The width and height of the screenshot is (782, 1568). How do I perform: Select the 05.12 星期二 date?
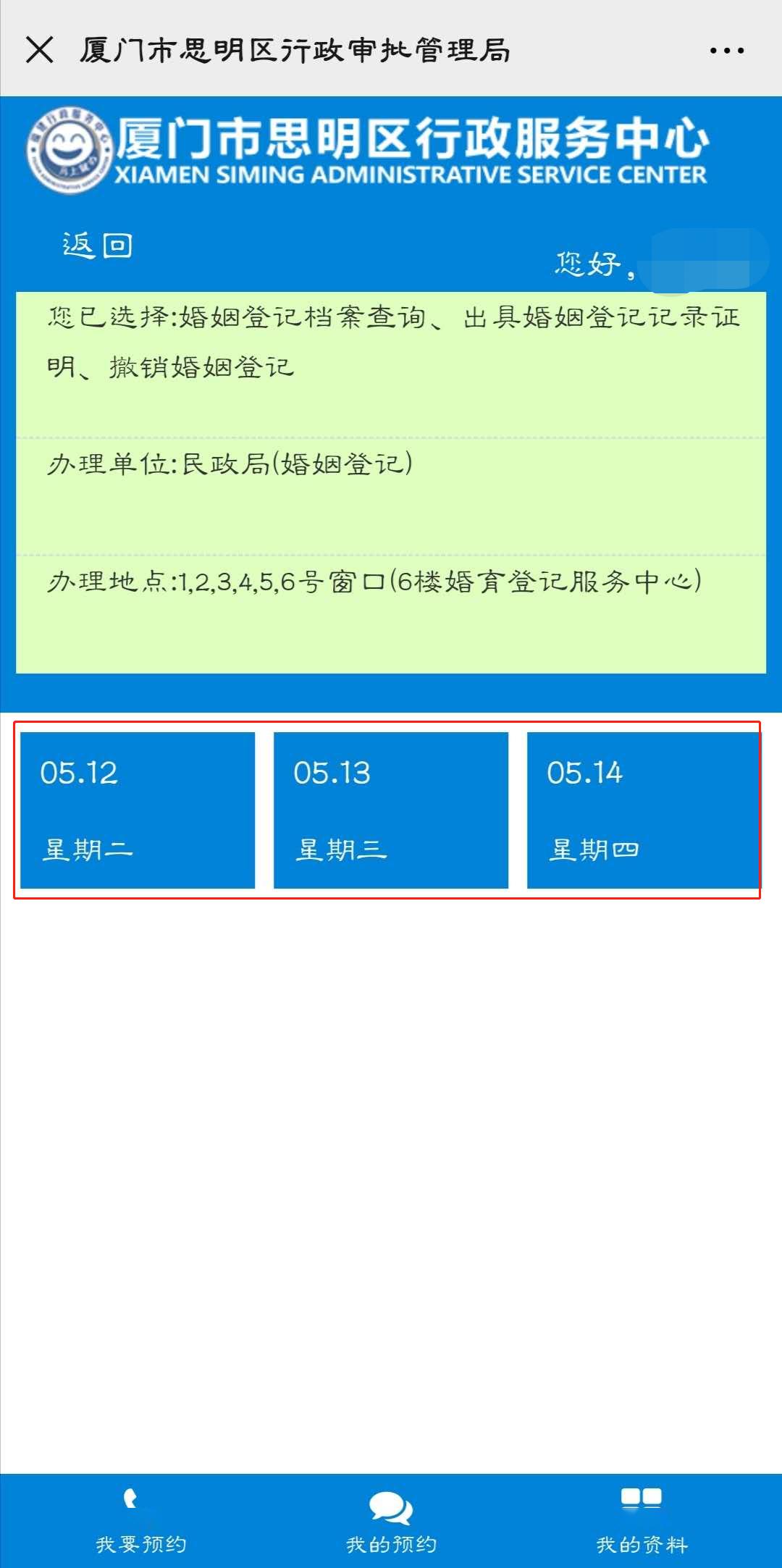point(138,810)
